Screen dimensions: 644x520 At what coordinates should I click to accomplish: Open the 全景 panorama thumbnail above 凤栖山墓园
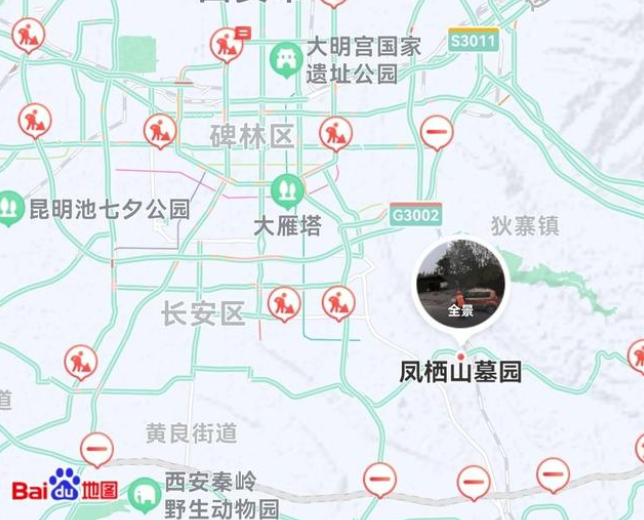461,285
